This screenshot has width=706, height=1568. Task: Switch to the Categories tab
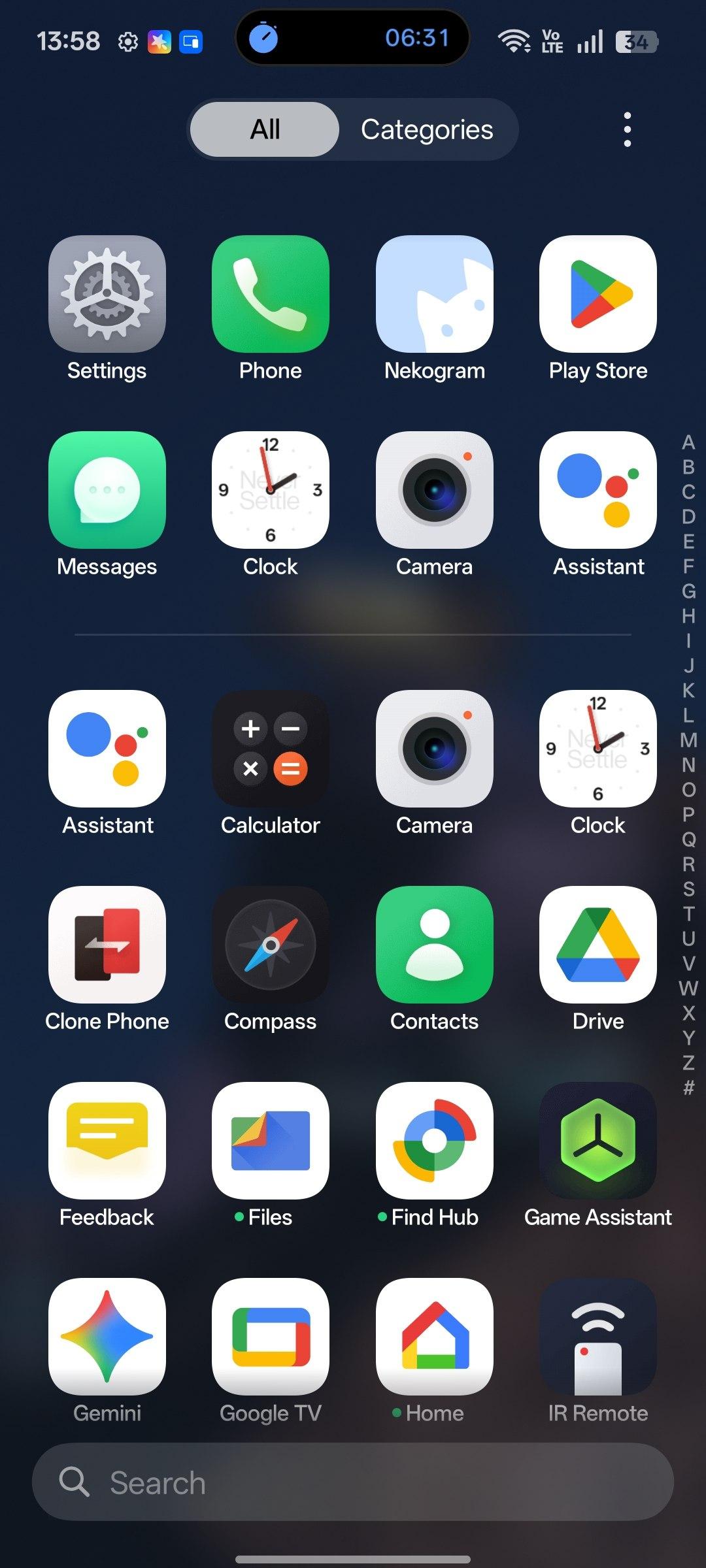(427, 129)
